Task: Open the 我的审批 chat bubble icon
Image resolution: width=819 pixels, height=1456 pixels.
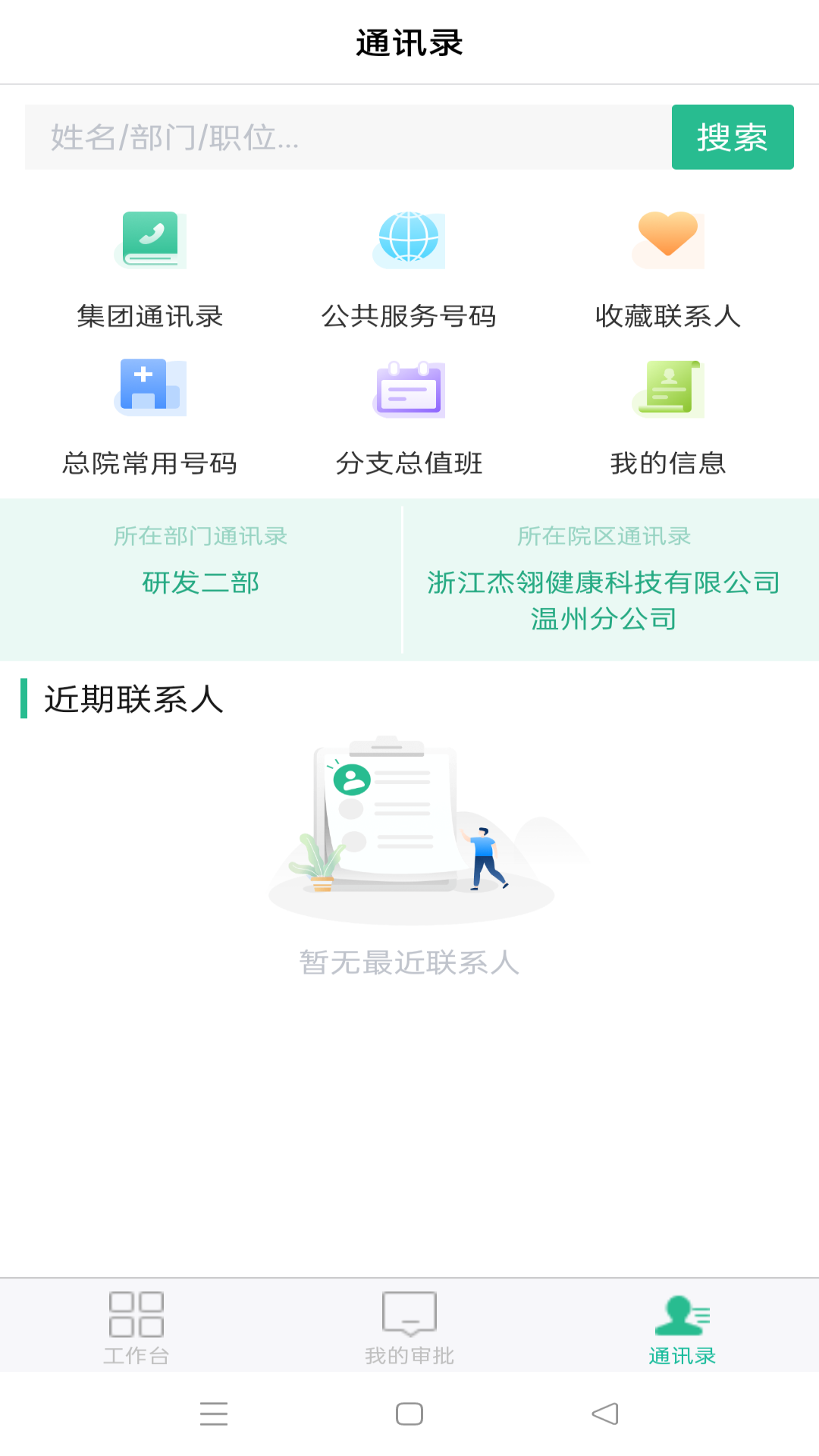Action: (x=409, y=1320)
